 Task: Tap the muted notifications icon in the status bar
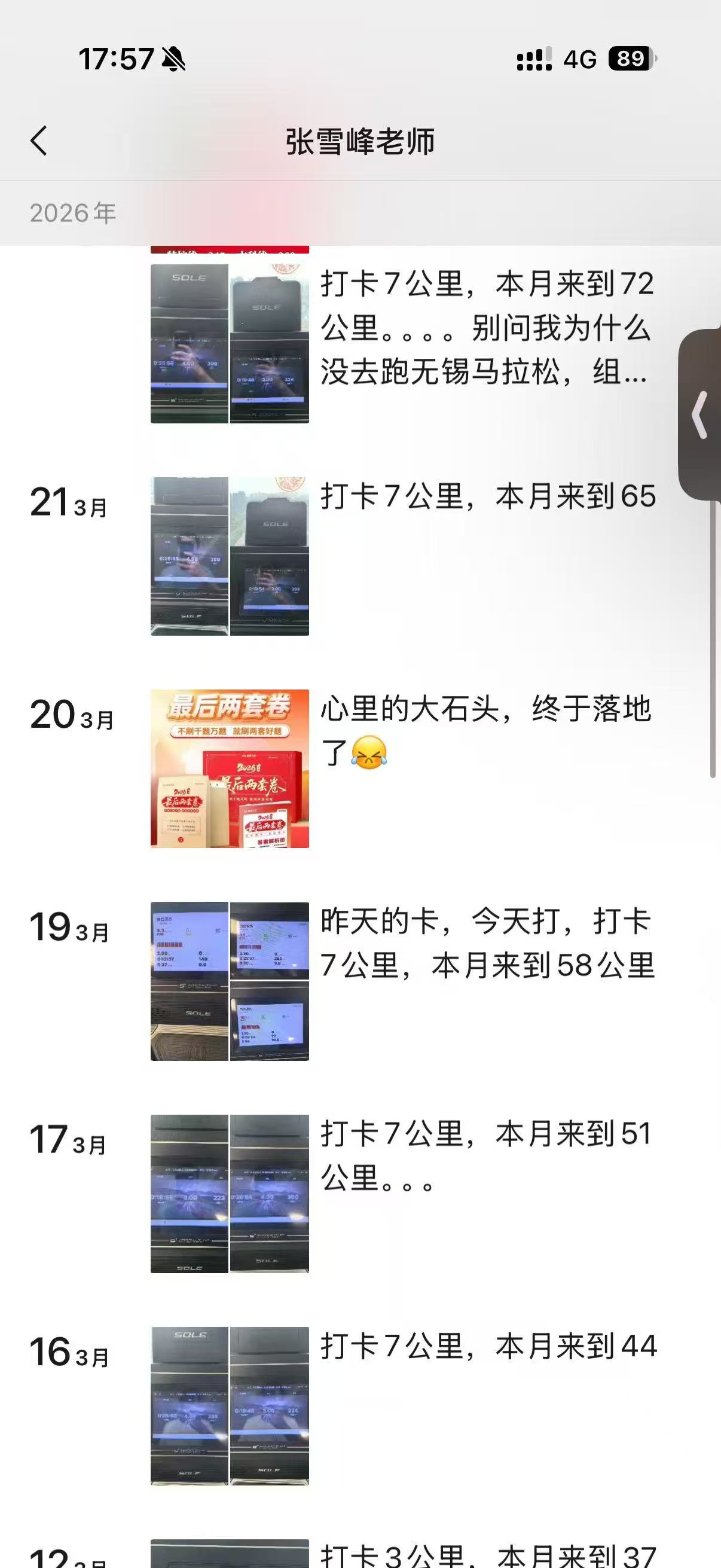[x=172, y=59]
